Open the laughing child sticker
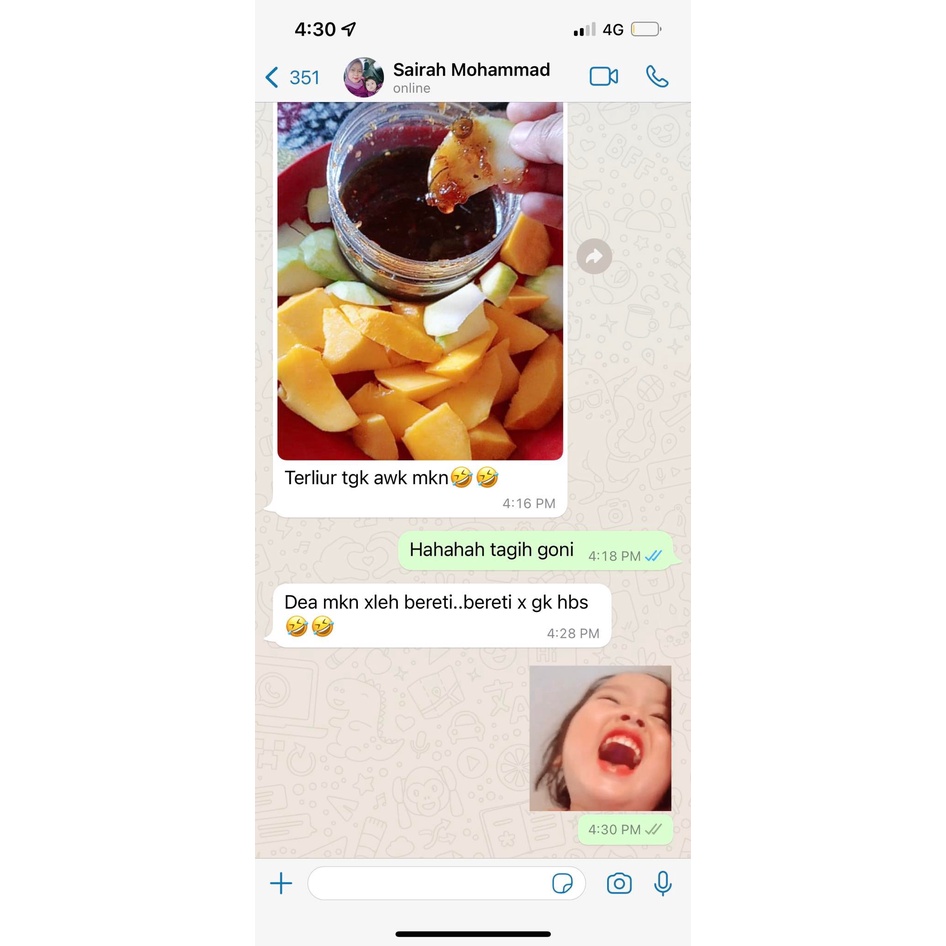946x946 pixels. pos(600,738)
